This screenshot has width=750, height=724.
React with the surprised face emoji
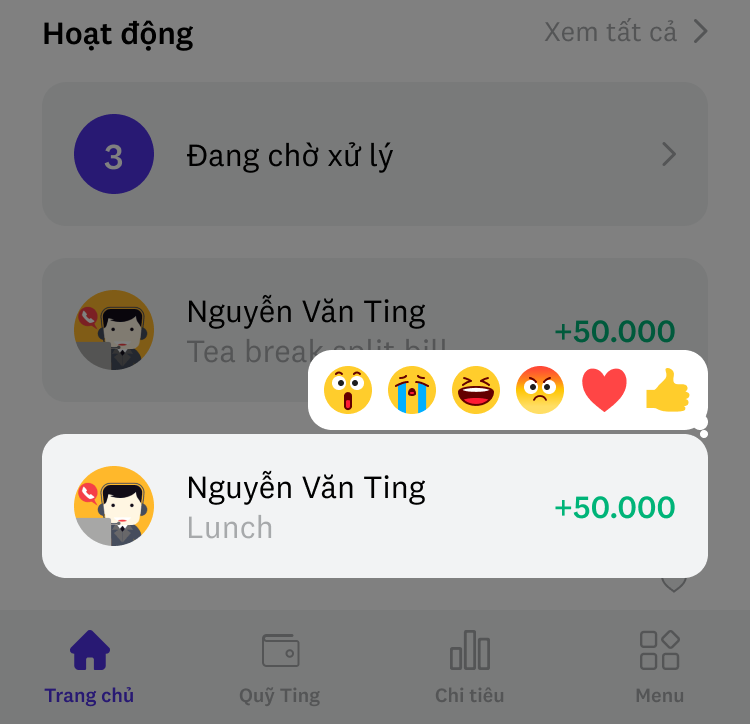[348, 390]
